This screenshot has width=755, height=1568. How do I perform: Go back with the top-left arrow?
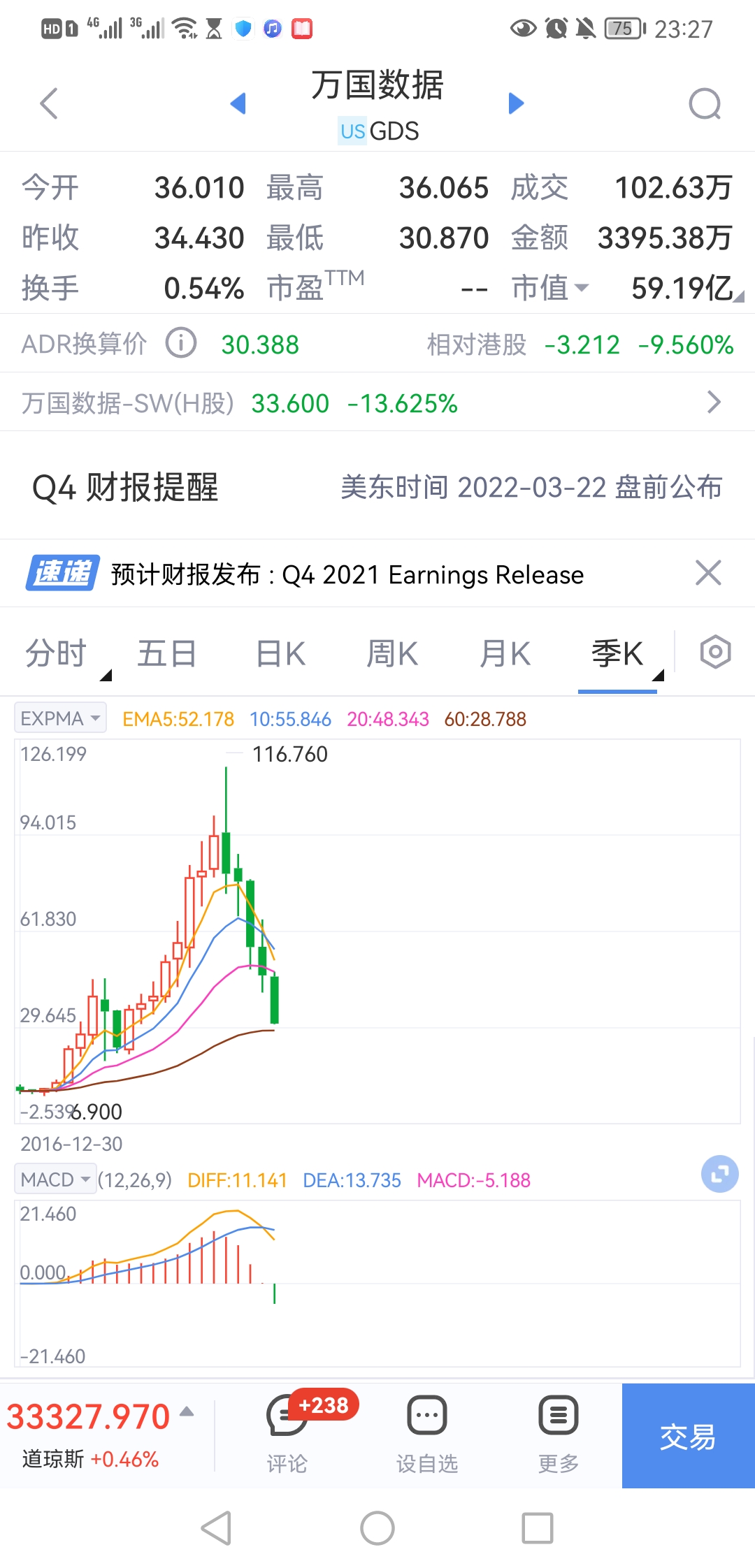point(48,105)
